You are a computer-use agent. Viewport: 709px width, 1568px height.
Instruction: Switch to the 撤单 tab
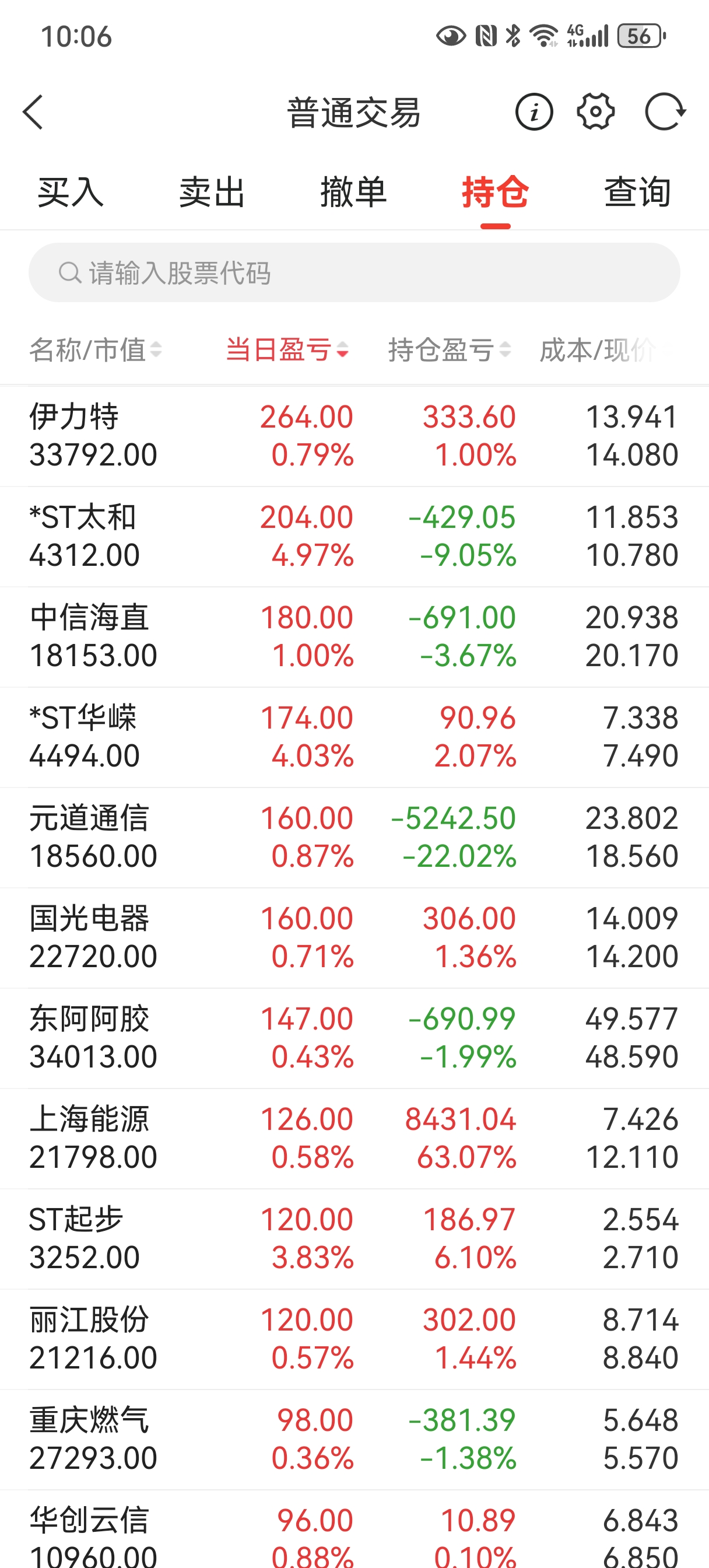click(x=353, y=192)
